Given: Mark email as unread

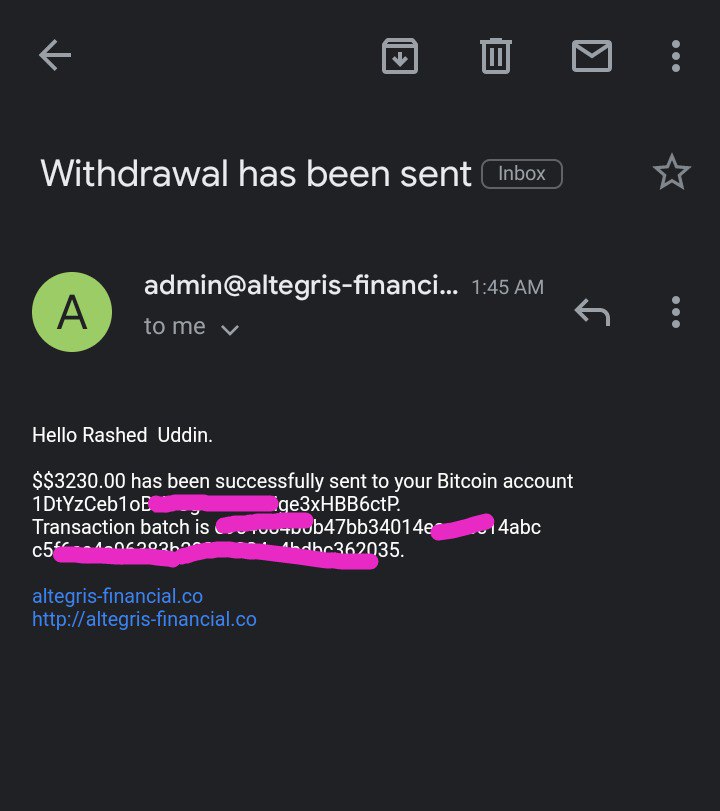Looking at the screenshot, I should (591, 56).
